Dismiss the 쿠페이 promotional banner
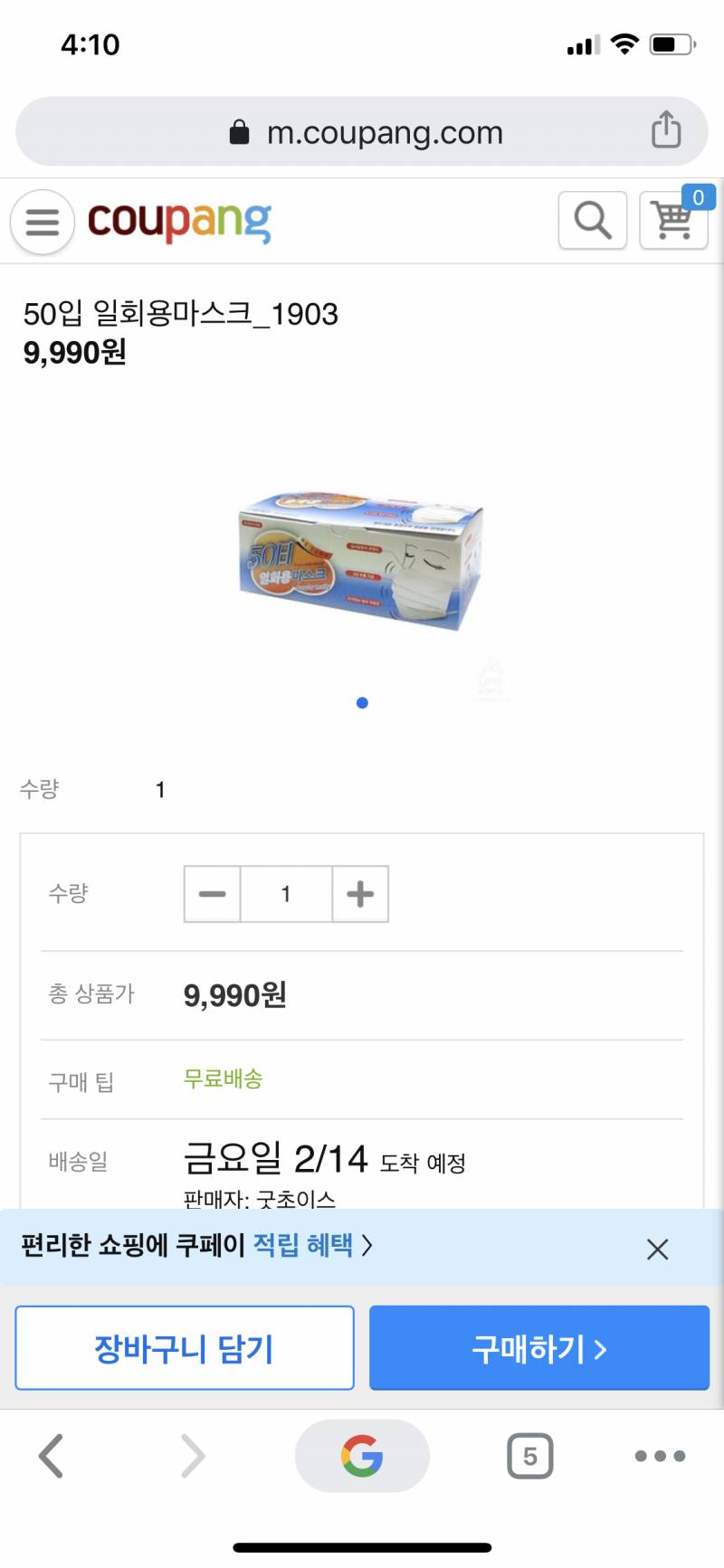 pyautogui.click(x=657, y=1249)
